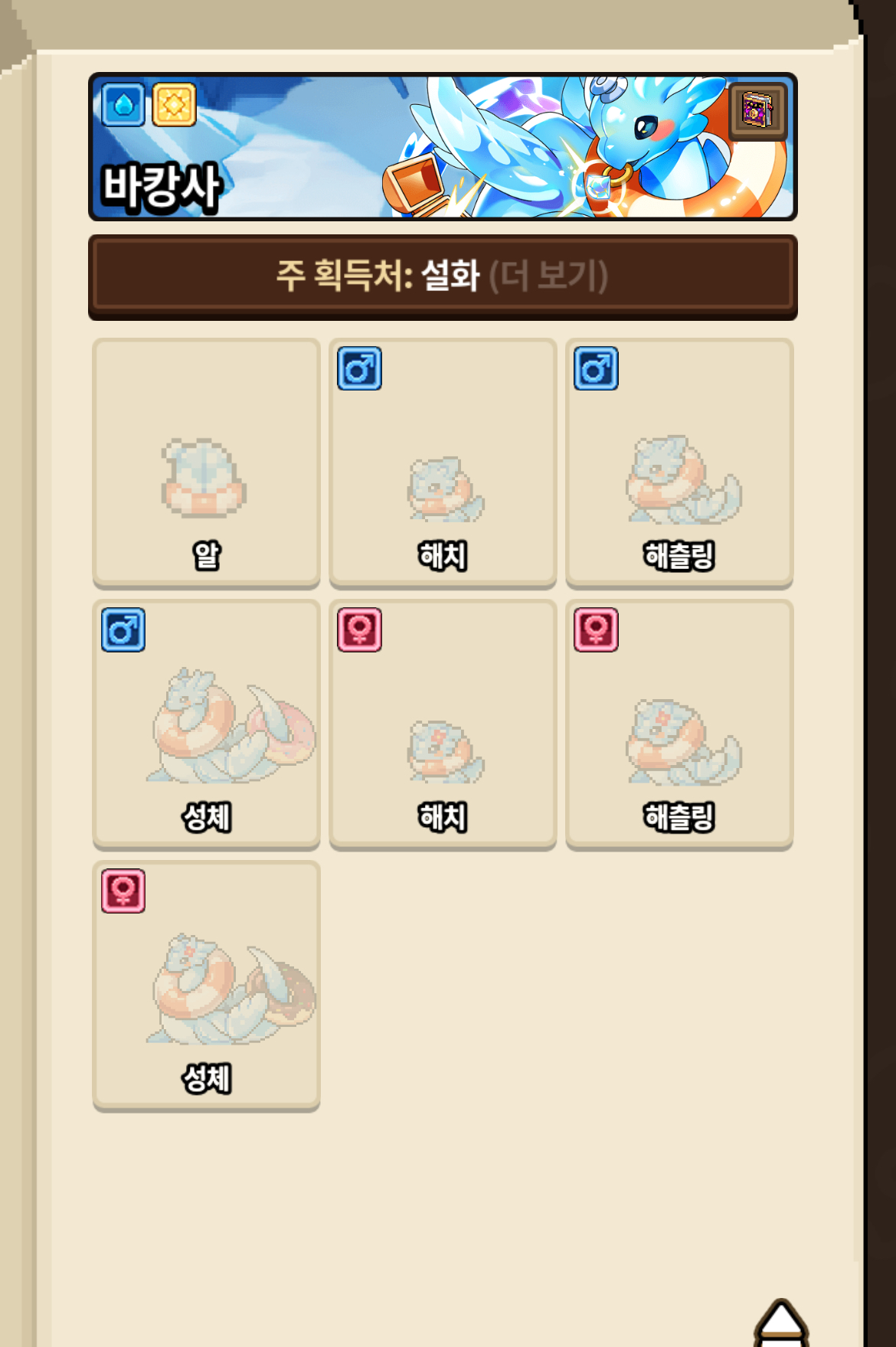Viewport: 896px width, 1347px height.
Task: Tap 주 획득처: 설화 (더 보기) button
Action: [443, 276]
